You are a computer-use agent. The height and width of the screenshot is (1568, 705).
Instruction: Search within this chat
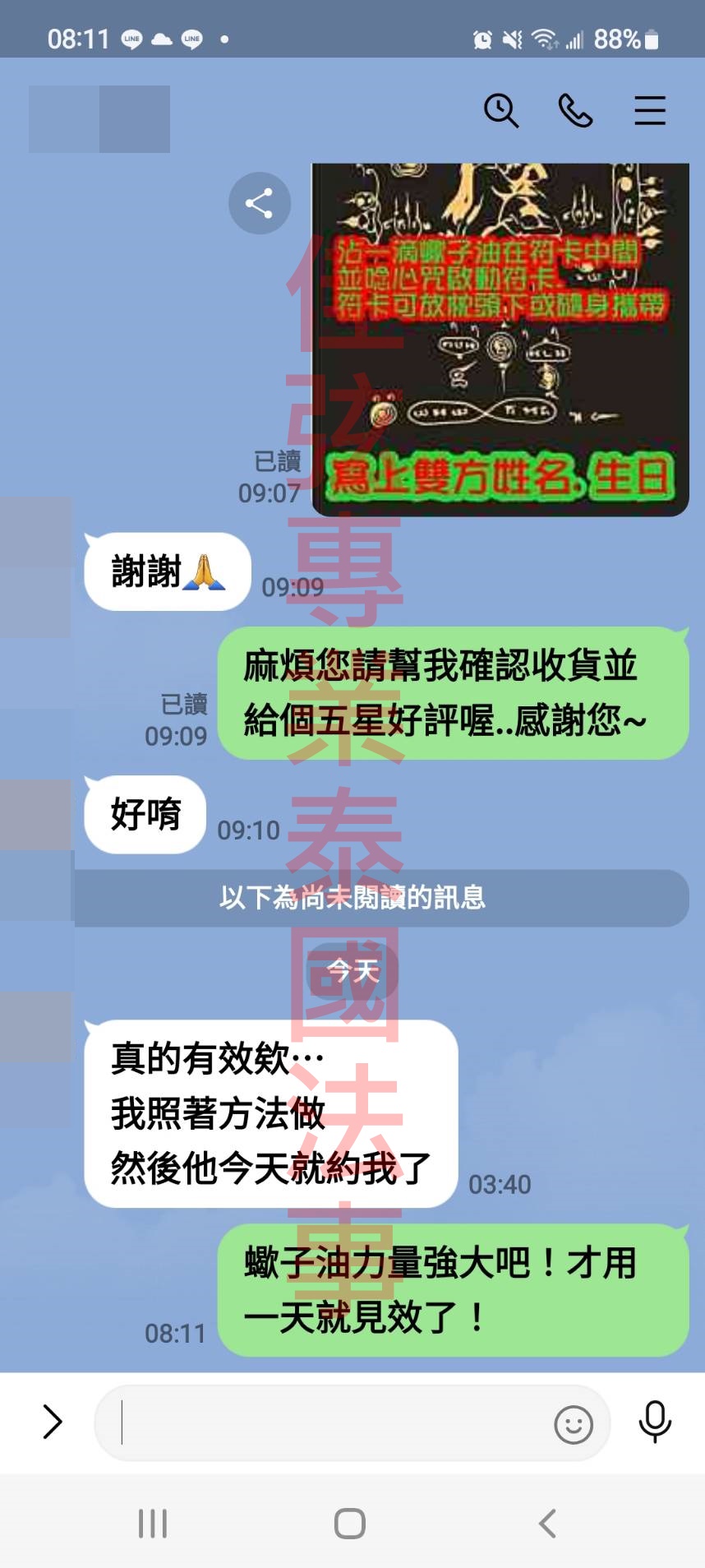[x=500, y=110]
